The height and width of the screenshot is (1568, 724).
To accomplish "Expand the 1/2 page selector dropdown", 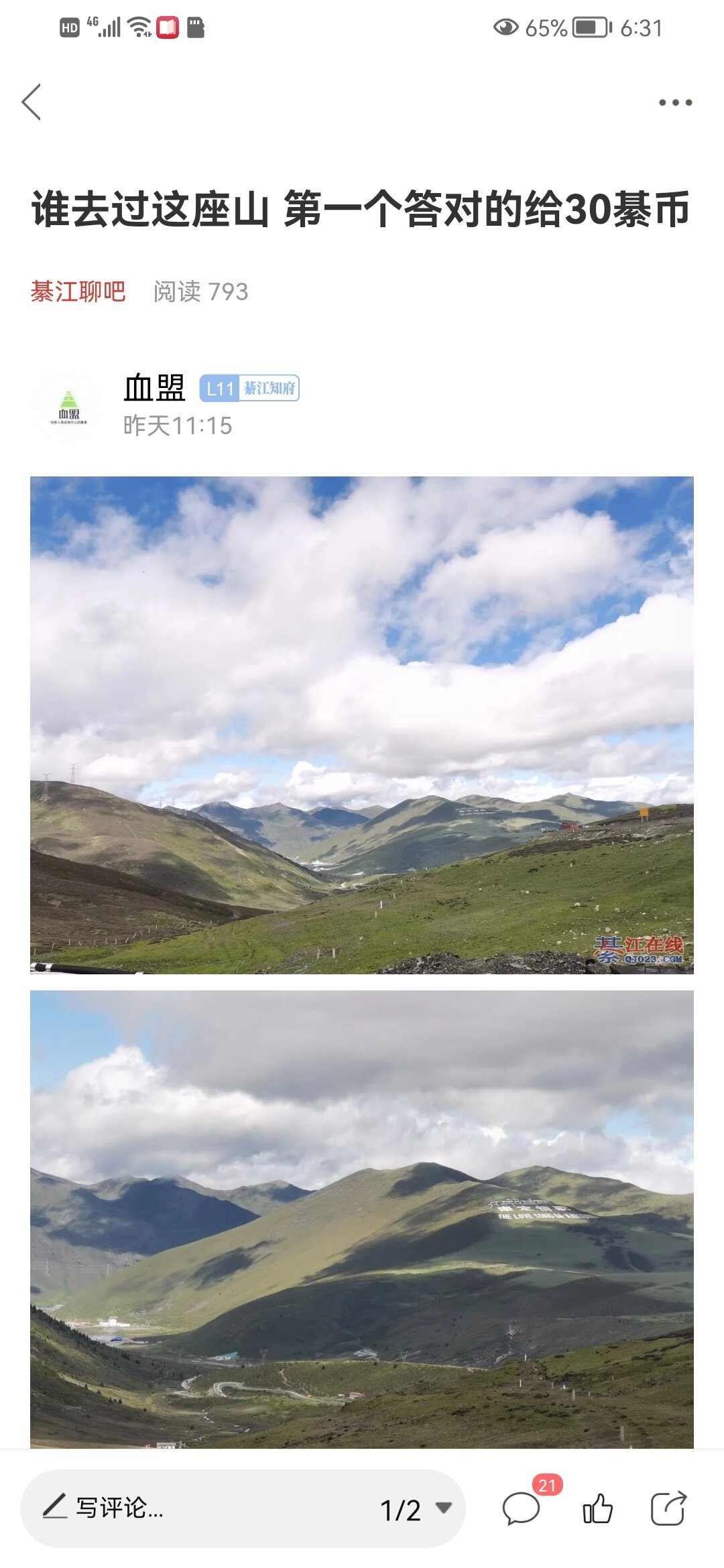I will tap(416, 1509).
